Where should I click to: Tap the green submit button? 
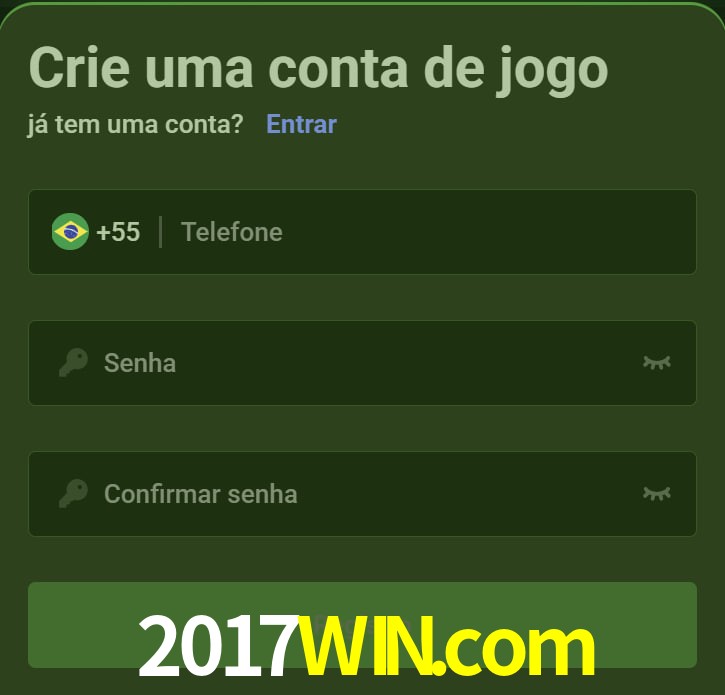[362, 624]
